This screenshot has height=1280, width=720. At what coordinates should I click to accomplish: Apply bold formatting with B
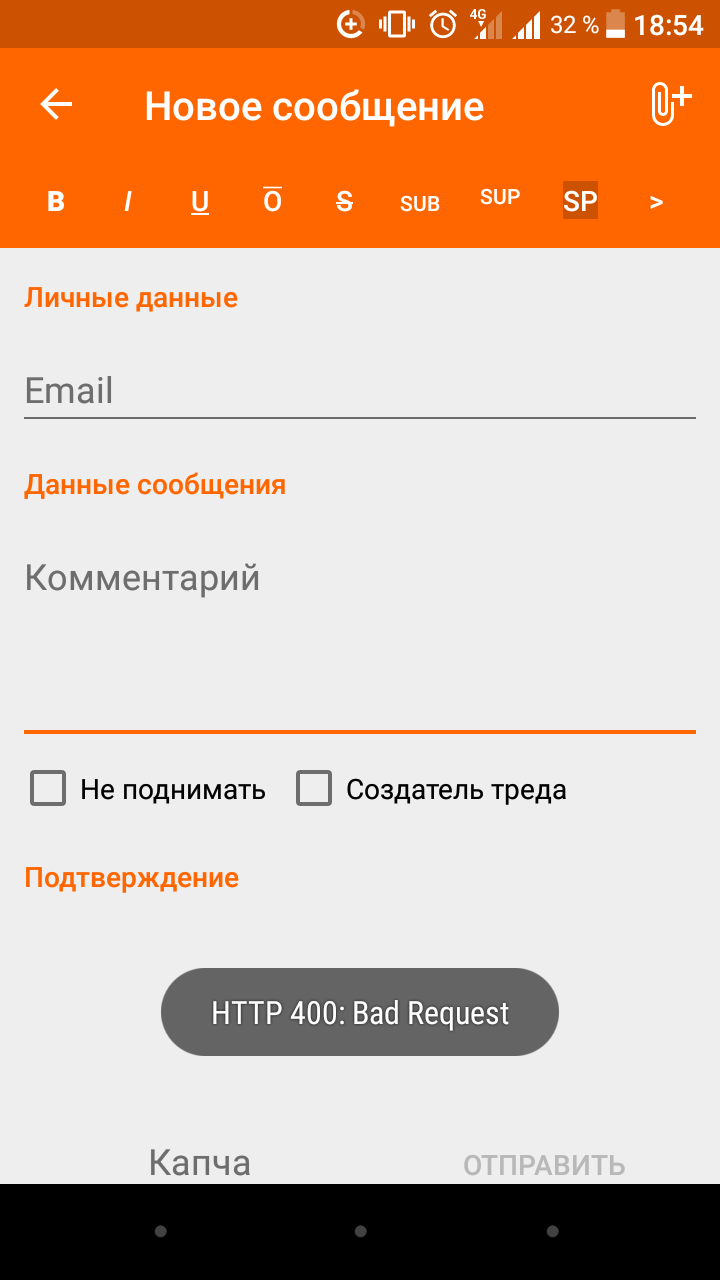[56, 202]
